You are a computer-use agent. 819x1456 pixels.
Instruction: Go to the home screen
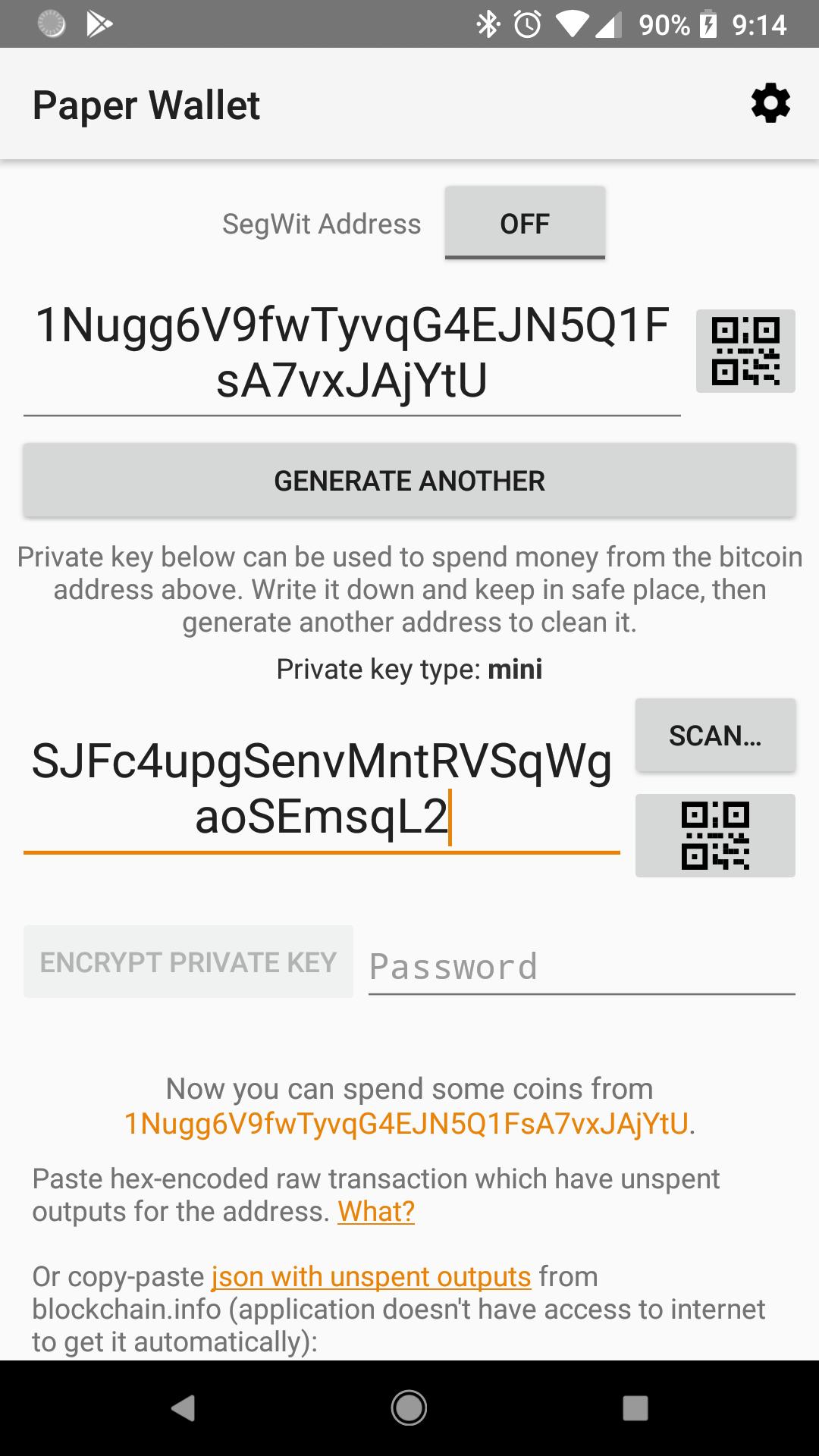[x=409, y=1408]
